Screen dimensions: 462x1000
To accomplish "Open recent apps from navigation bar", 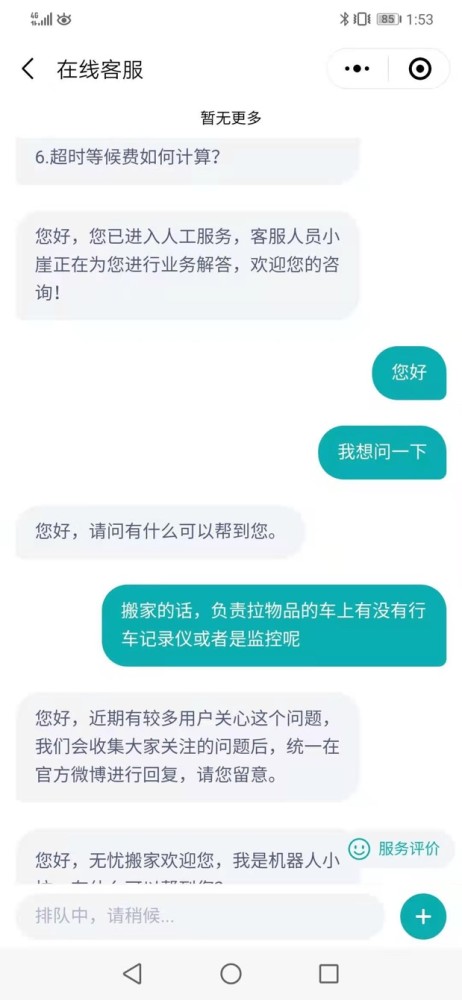I will tap(329, 974).
